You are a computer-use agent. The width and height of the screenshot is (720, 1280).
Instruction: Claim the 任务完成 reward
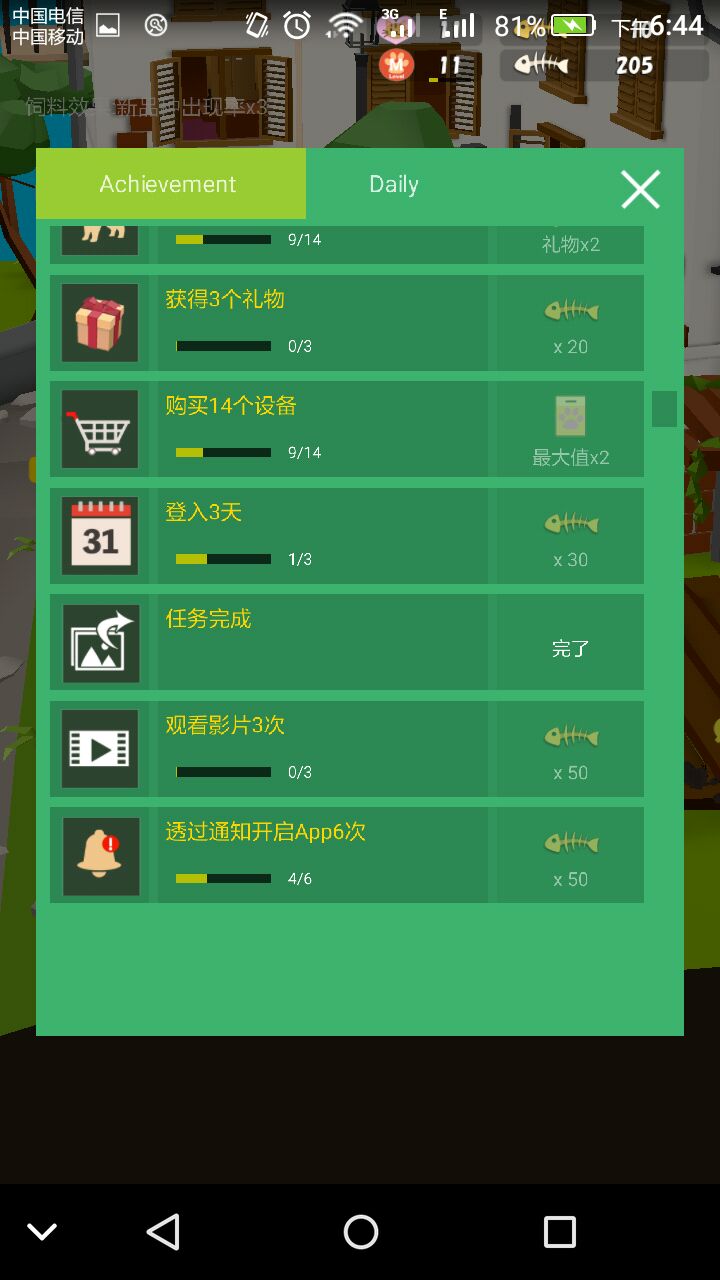(570, 648)
